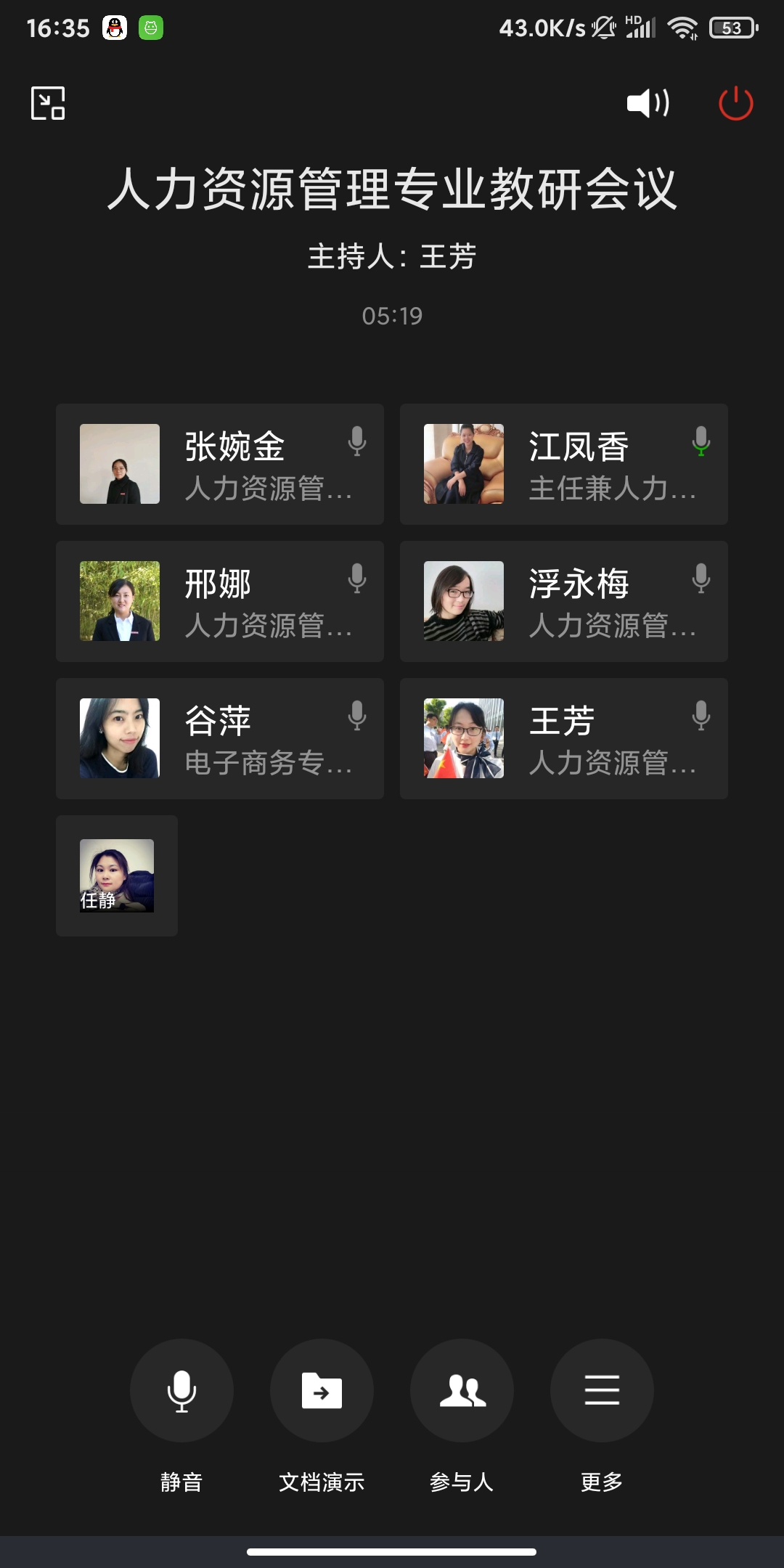View 浮永梅's participant card
This screenshot has height=1568, width=784.
[x=564, y=601]
